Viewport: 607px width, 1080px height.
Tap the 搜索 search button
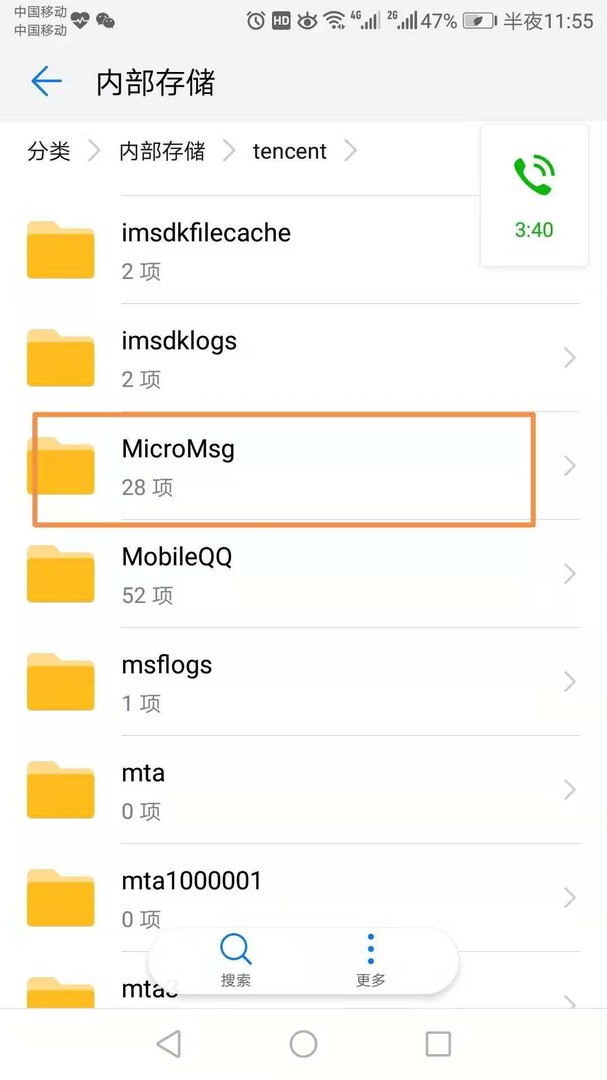click(236, 961)
